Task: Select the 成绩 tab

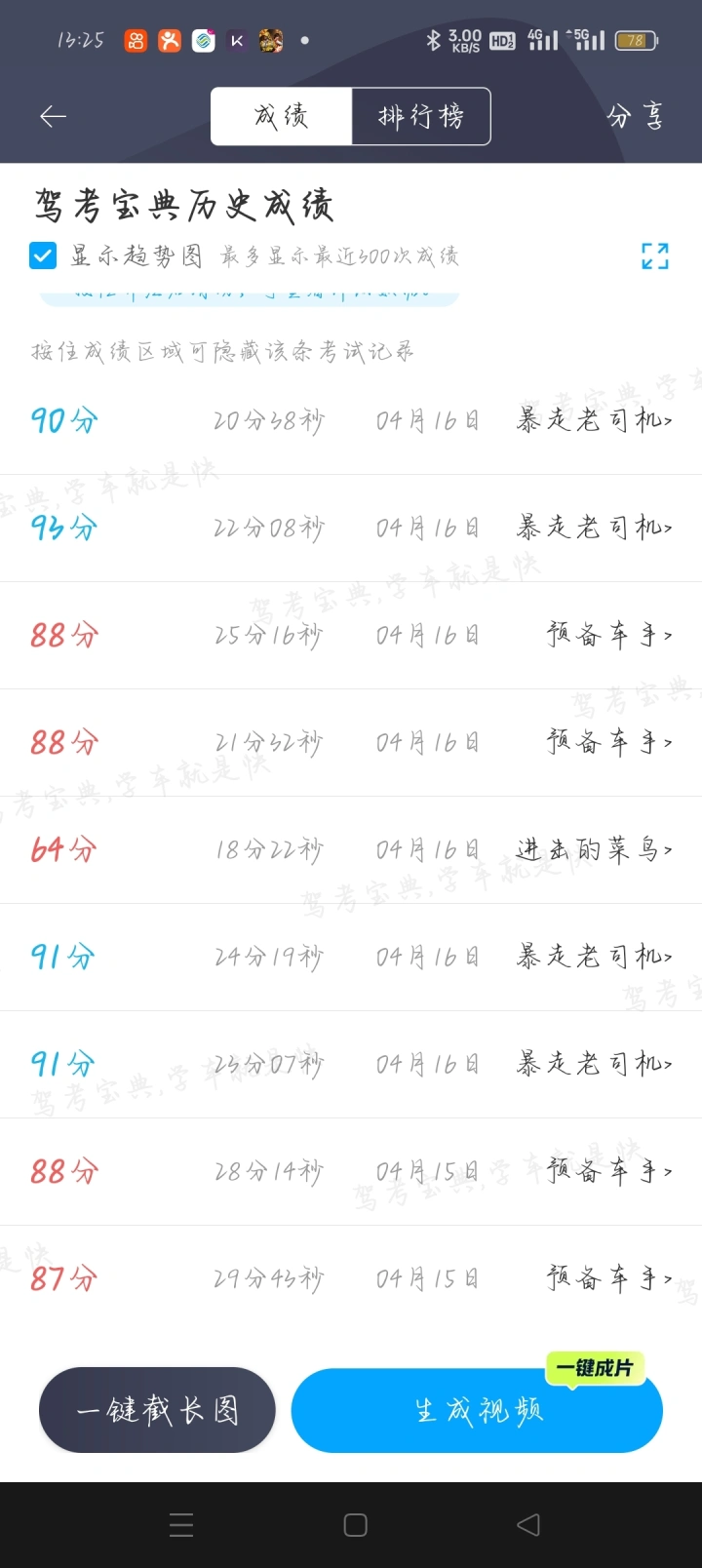Action: (282, 117)
